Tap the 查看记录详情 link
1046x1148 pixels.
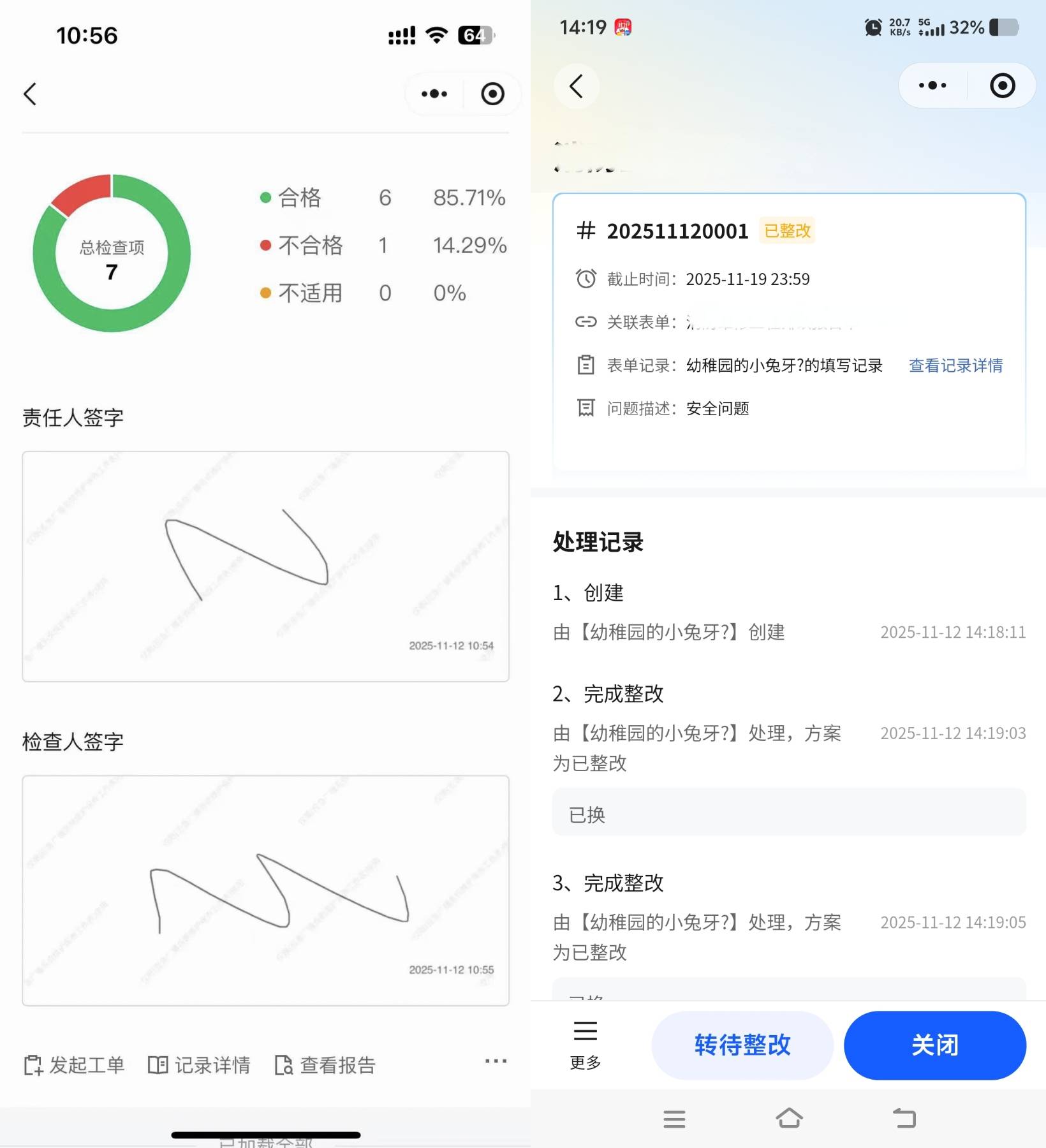[955, 365]
